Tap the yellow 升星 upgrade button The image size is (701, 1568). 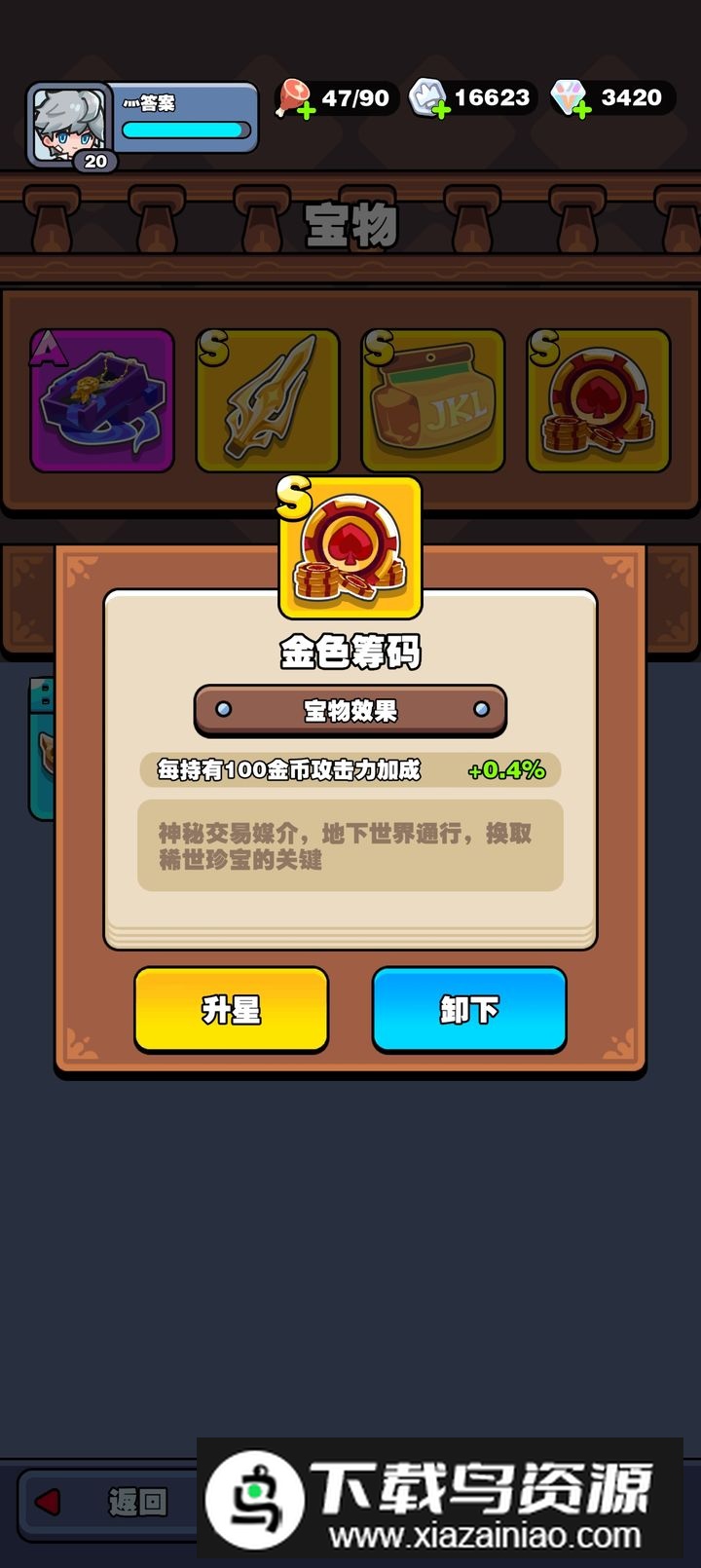pyautogui.click(x=231, y=1009)
